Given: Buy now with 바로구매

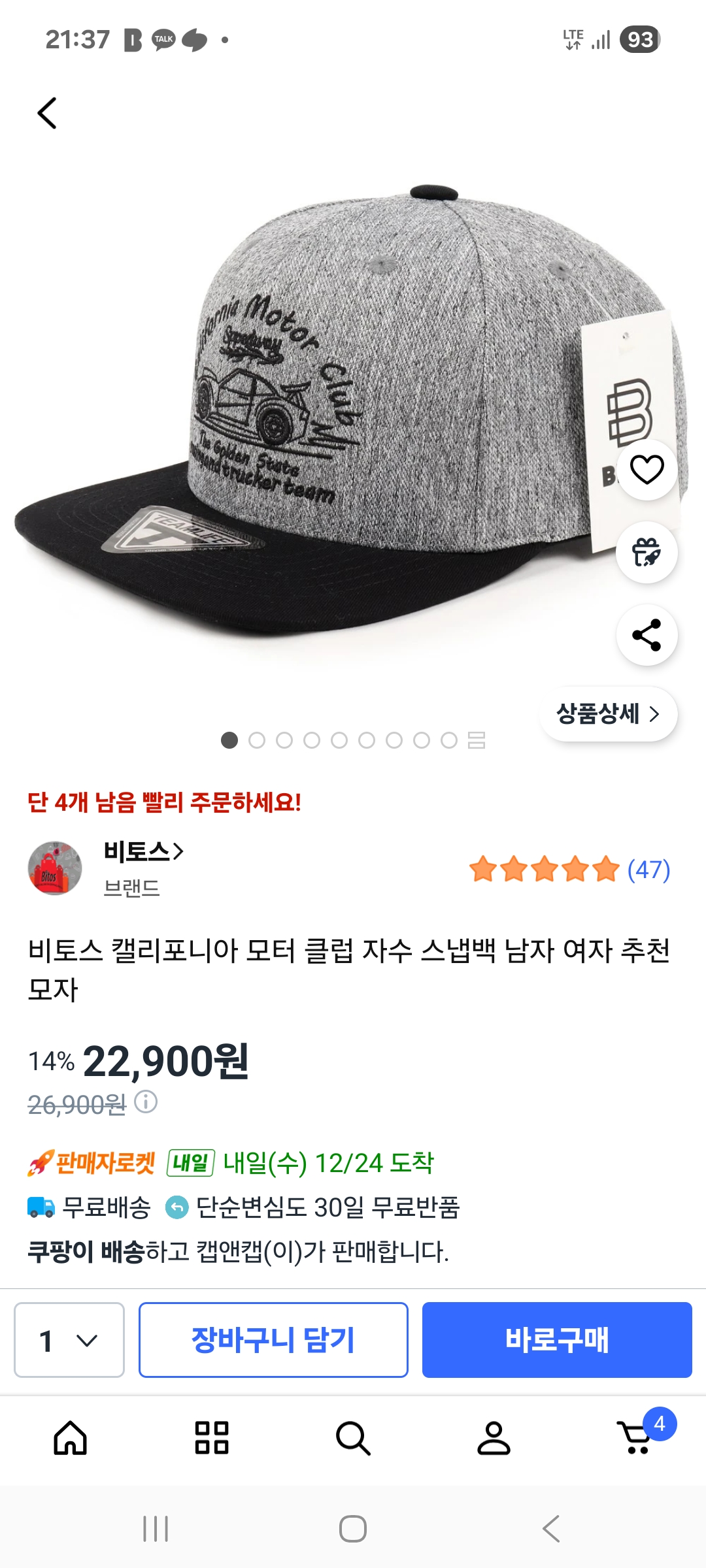Looking at the screenshot, I should tap(557, 1340).
